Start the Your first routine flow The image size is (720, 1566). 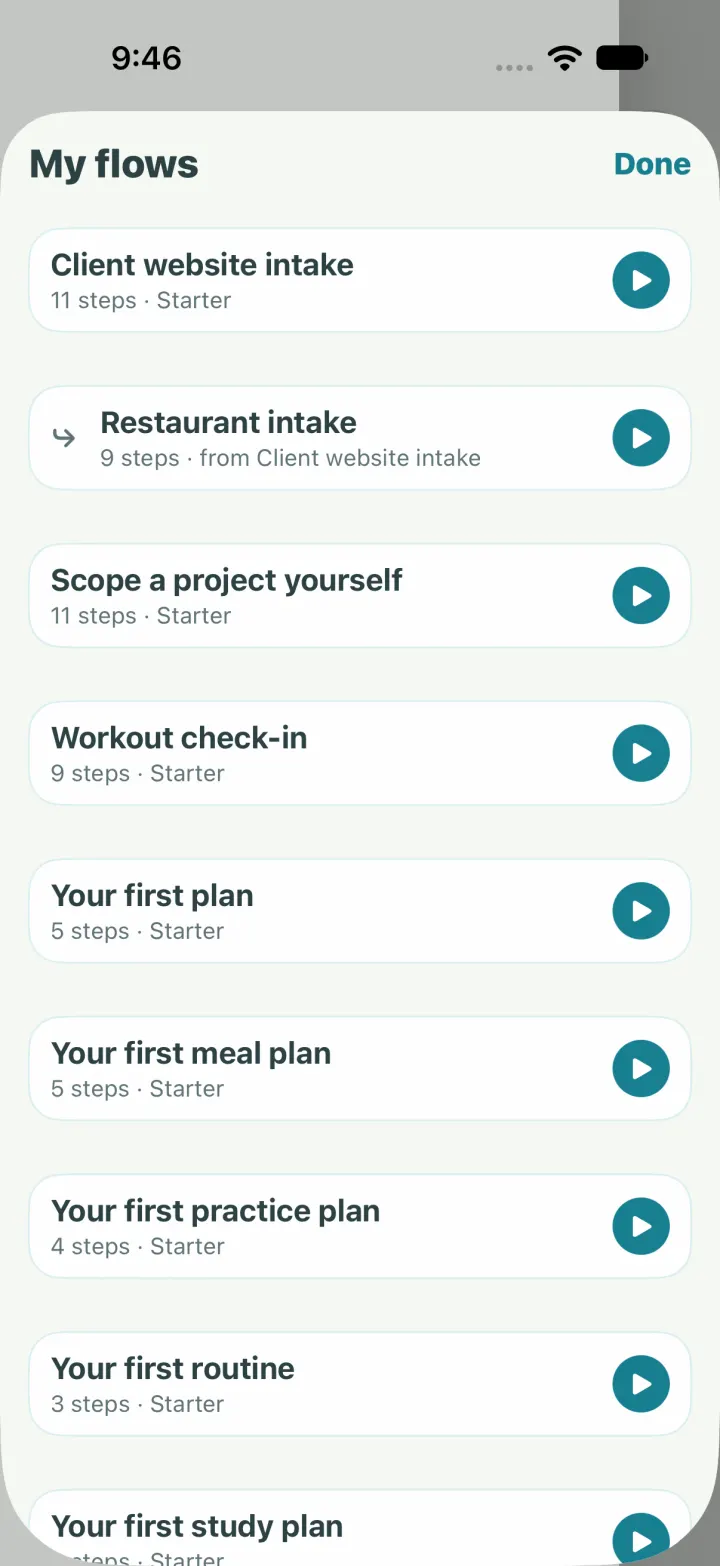641,1384
